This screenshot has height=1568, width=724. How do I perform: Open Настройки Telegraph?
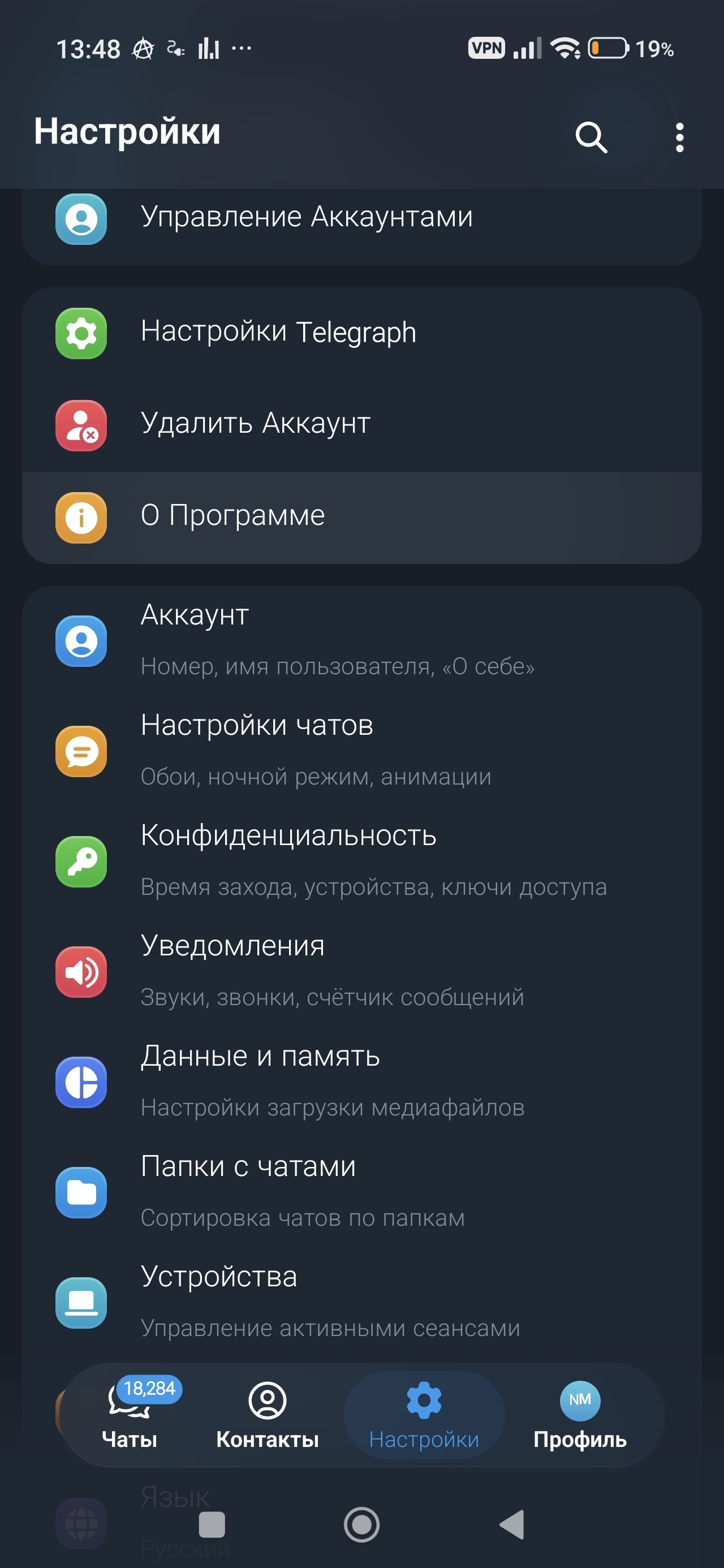[361, 333]
